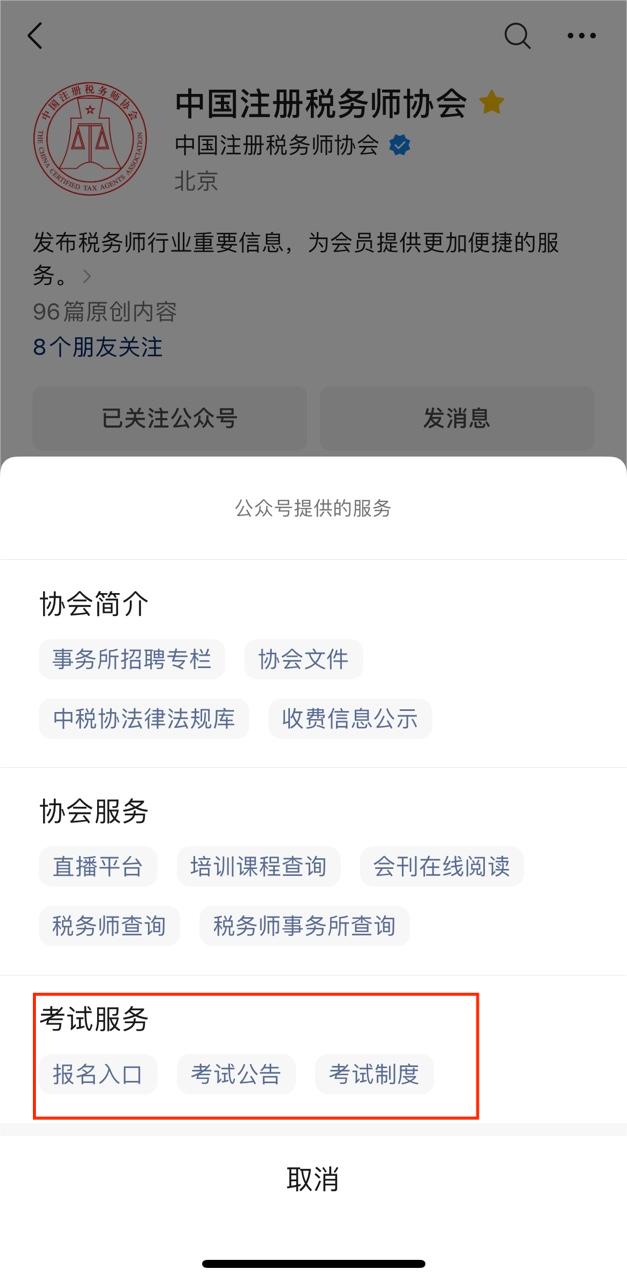Tap the 已关注公众号 button
The width and height of the screenshot is (627, 1281).
pyautogui.click(x=170, y=418)
